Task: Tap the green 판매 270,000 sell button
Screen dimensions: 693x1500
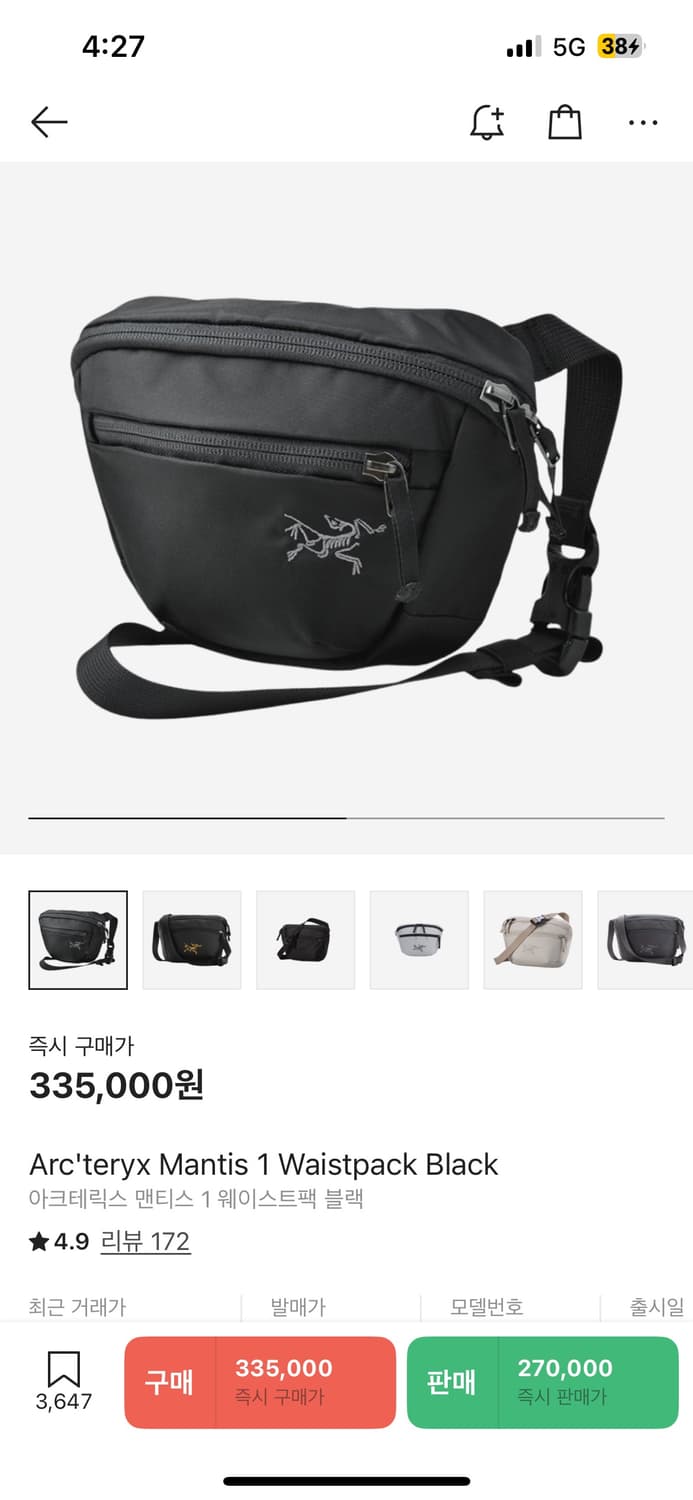Action: tap(543, 1382)
